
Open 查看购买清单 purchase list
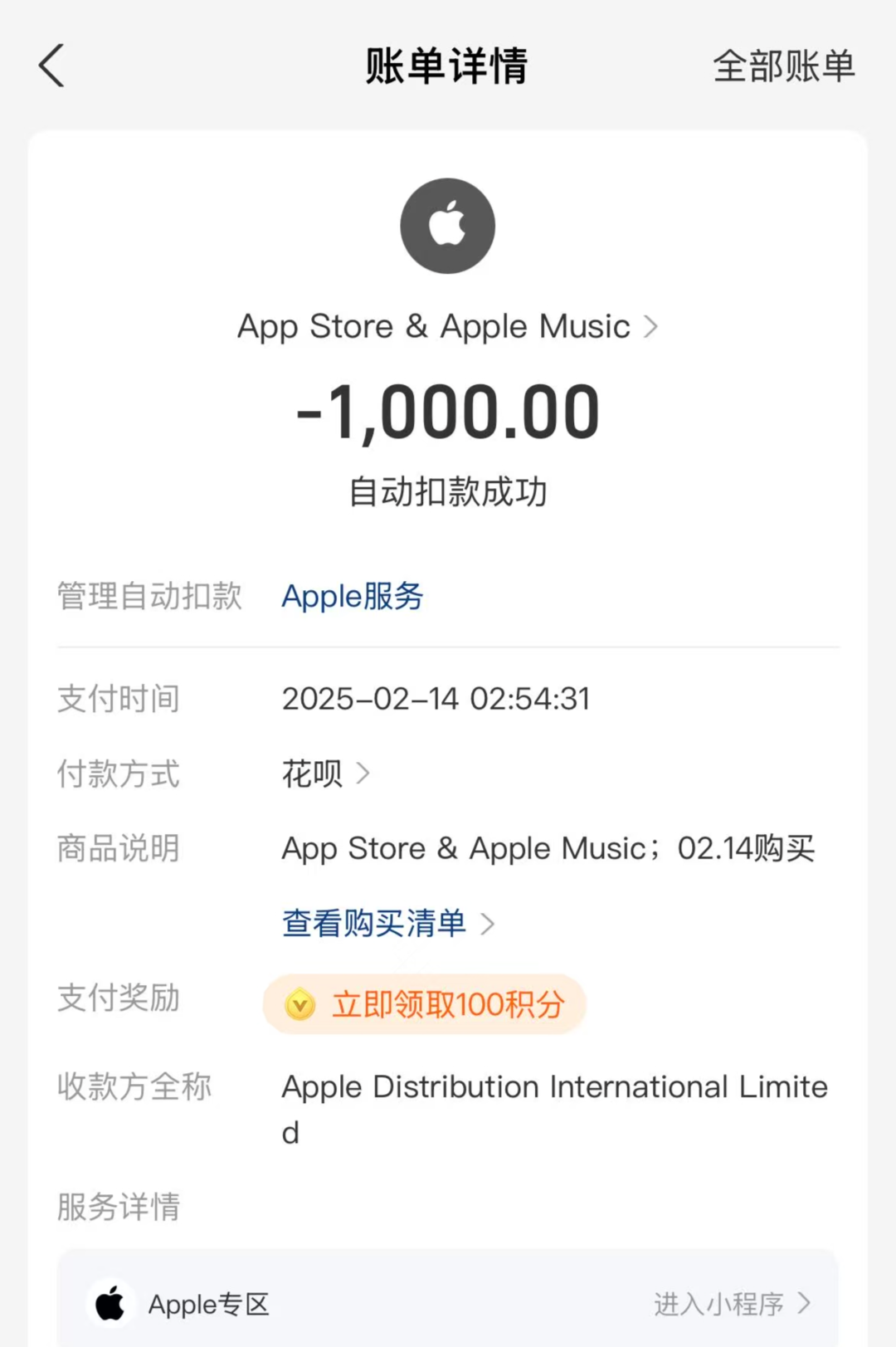tap(373, 923)
